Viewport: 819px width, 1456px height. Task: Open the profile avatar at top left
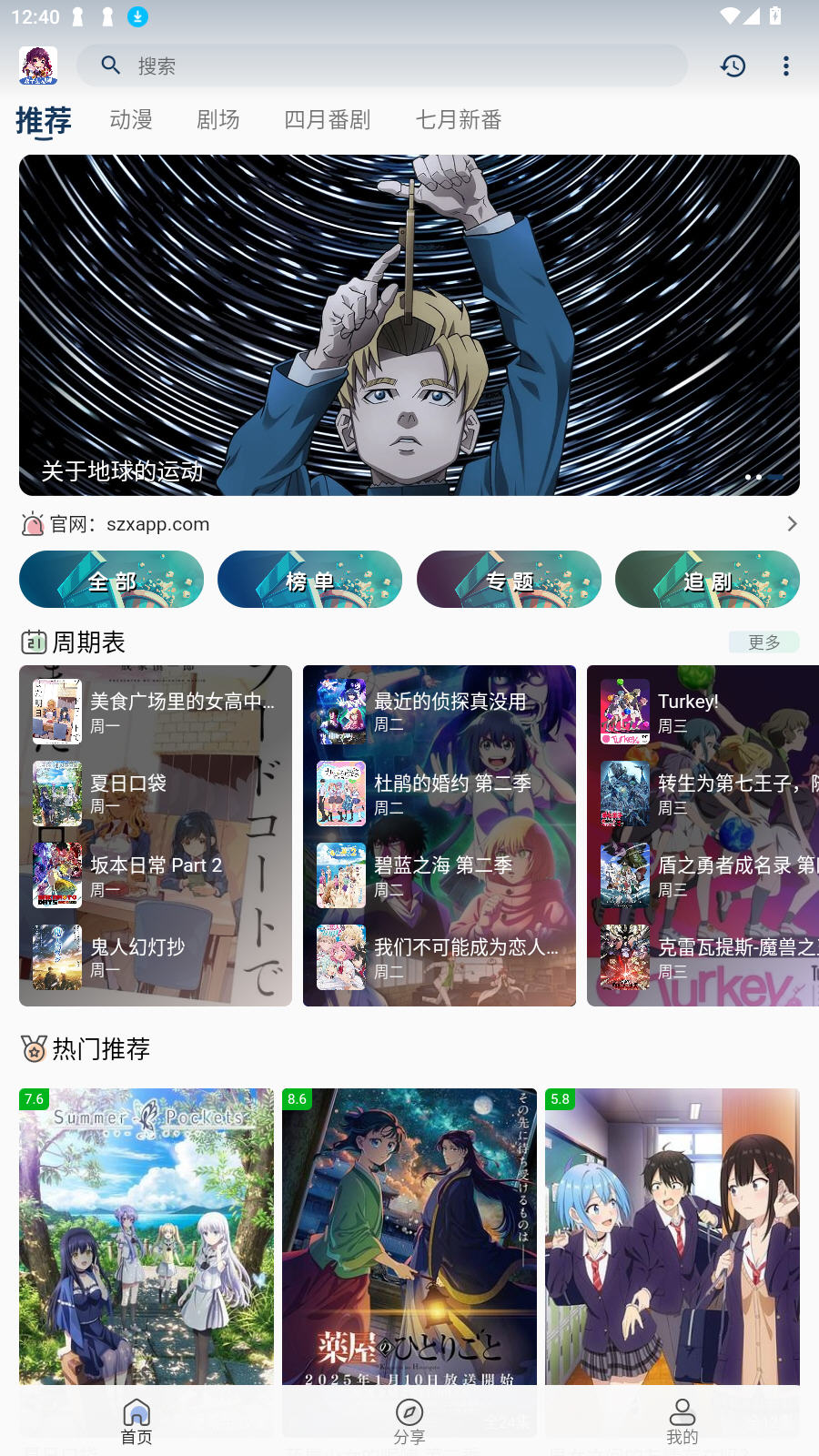38,66
